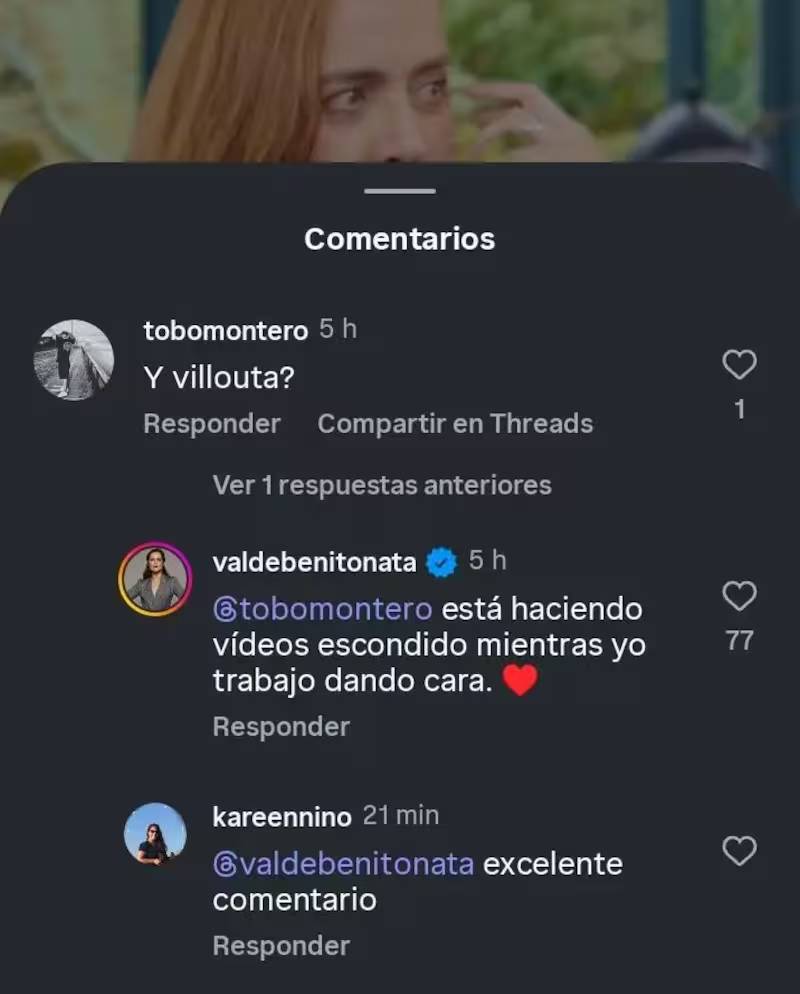Unlike valdebenitonata's comment via its heart icon
The height and width of the screenshot is (994, 800).
tap(739, 597)
